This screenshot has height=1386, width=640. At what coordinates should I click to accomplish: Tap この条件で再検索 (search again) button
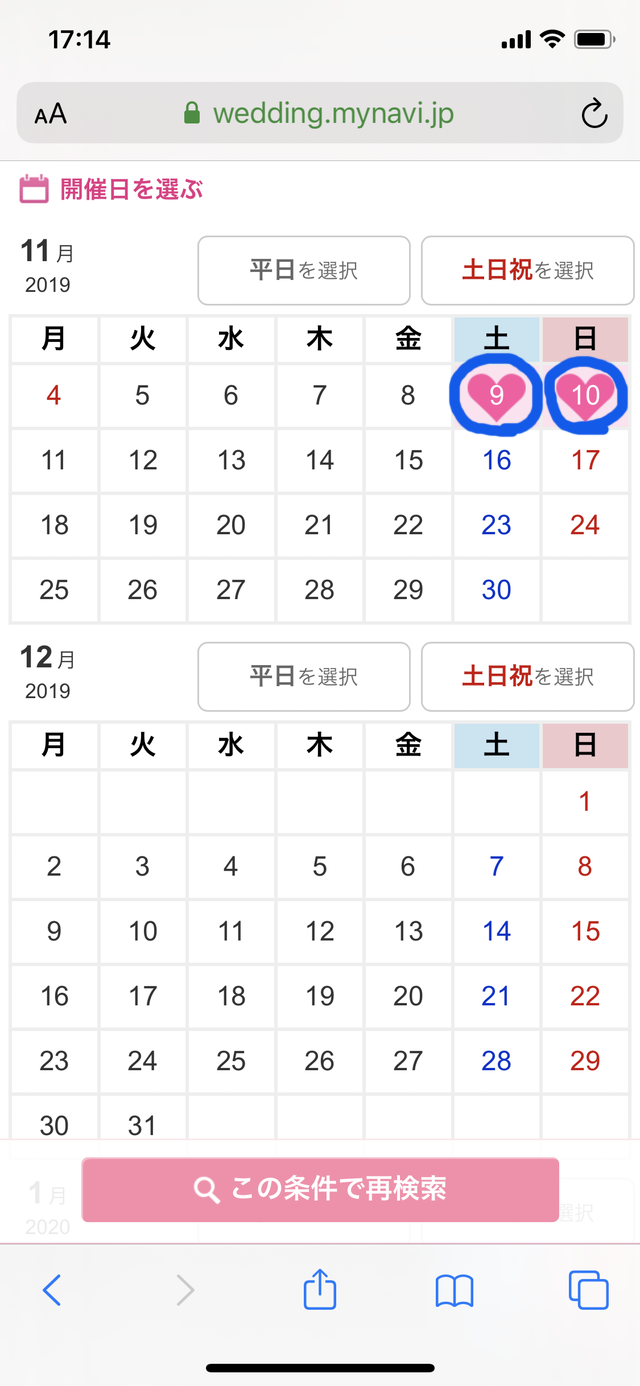pyautogui.click(x=320, y=1189)
